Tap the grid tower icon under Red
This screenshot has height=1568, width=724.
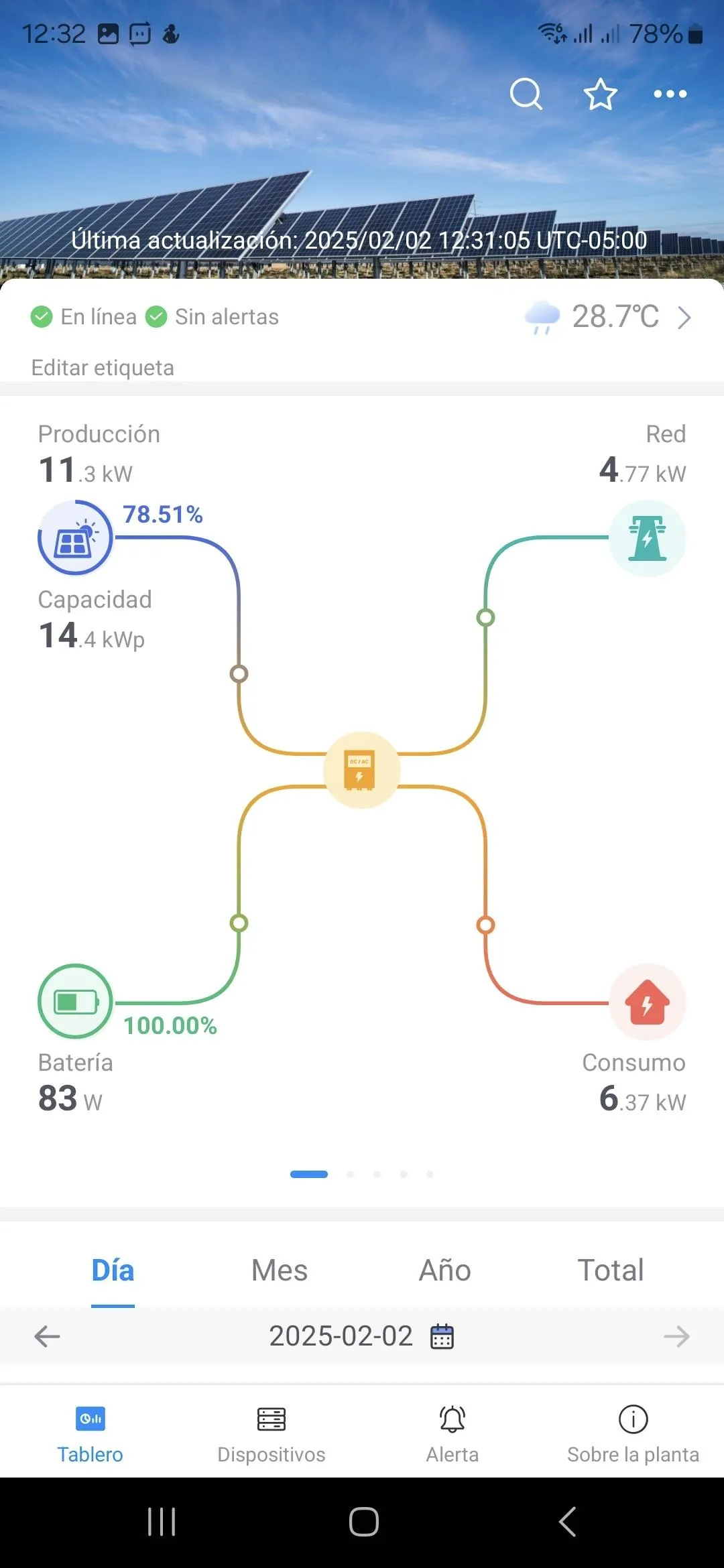(x=647, y=538)
